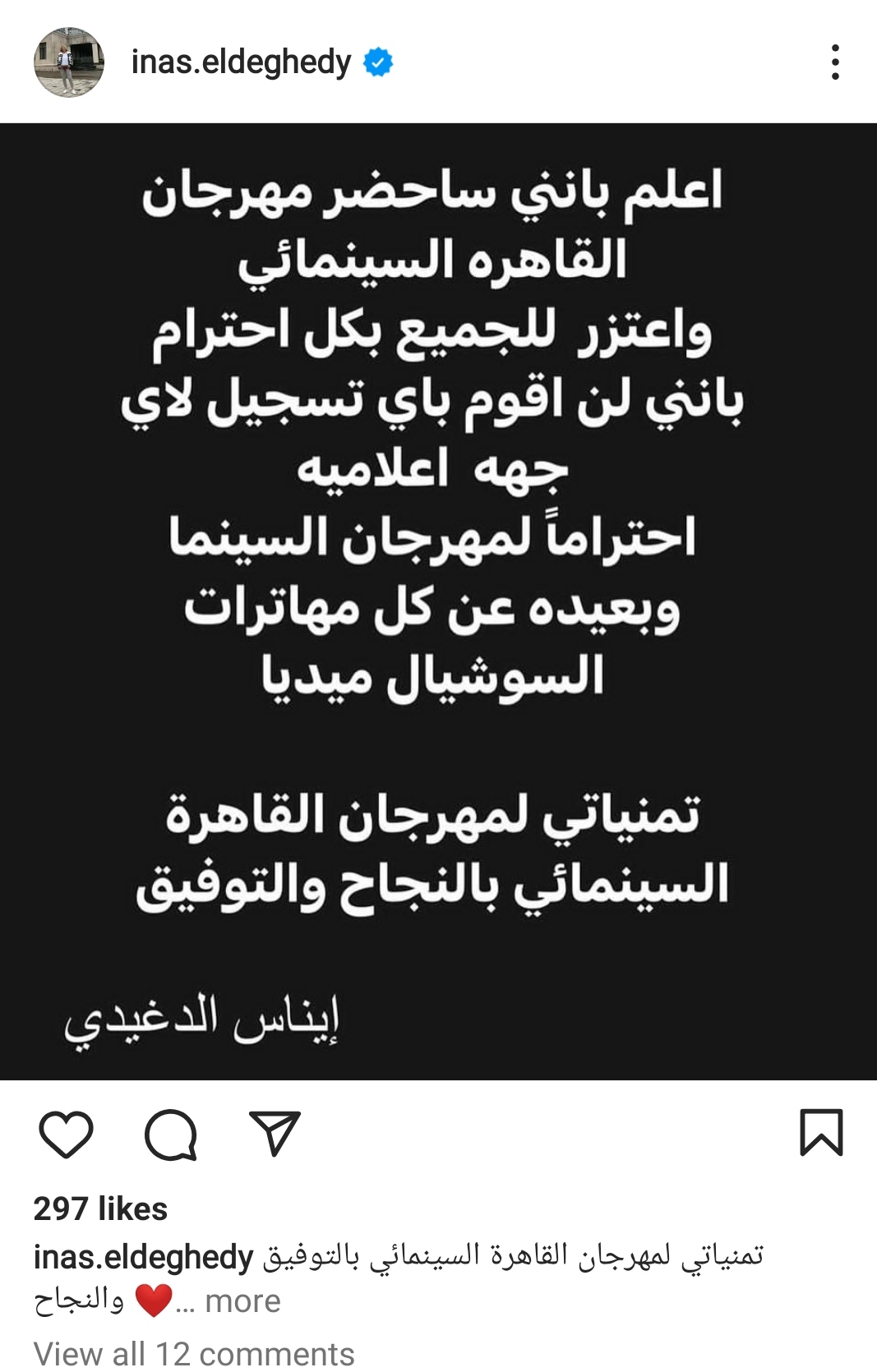View who liked via 297 likes

(x=100, y=1209)
